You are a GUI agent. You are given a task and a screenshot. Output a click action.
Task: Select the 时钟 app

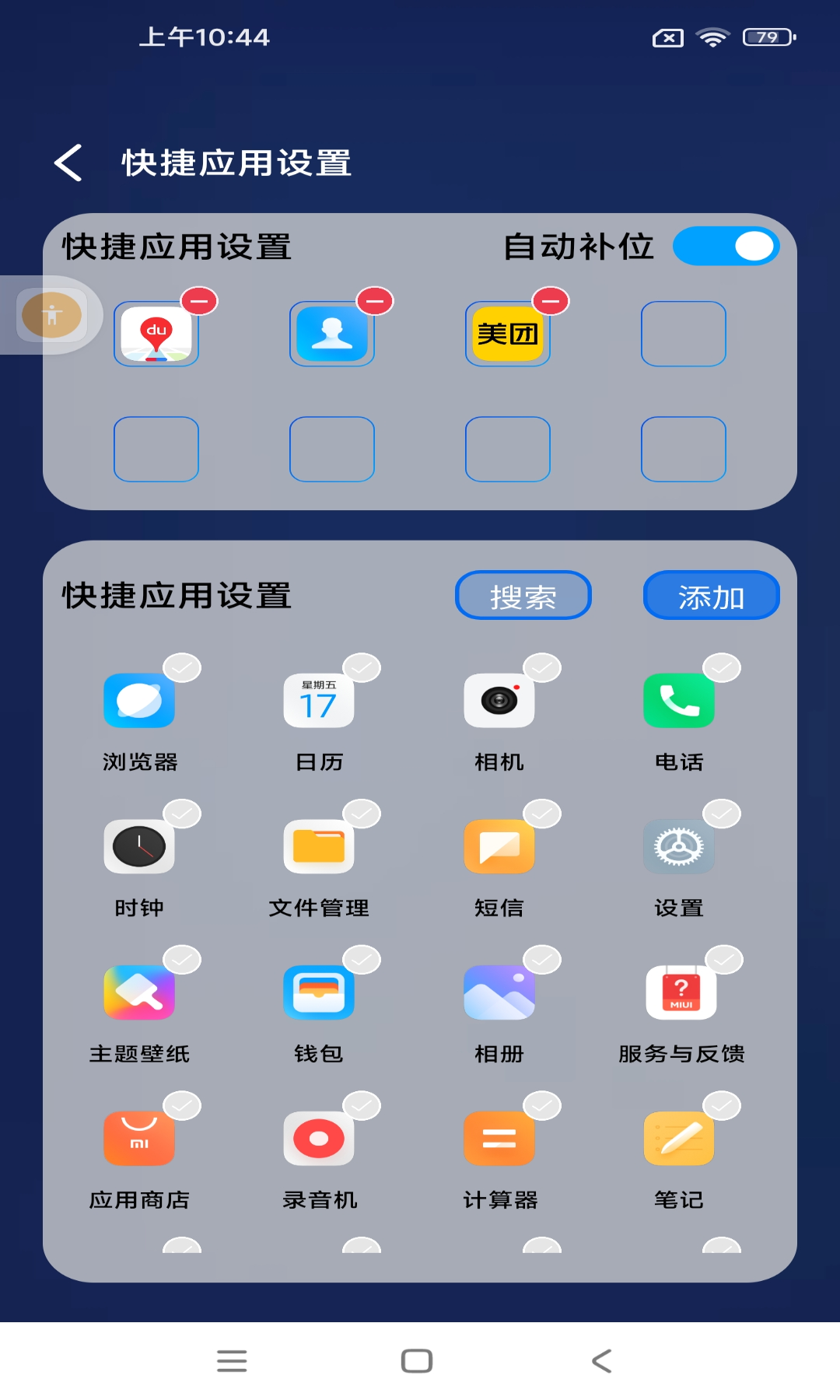[140, 848]
